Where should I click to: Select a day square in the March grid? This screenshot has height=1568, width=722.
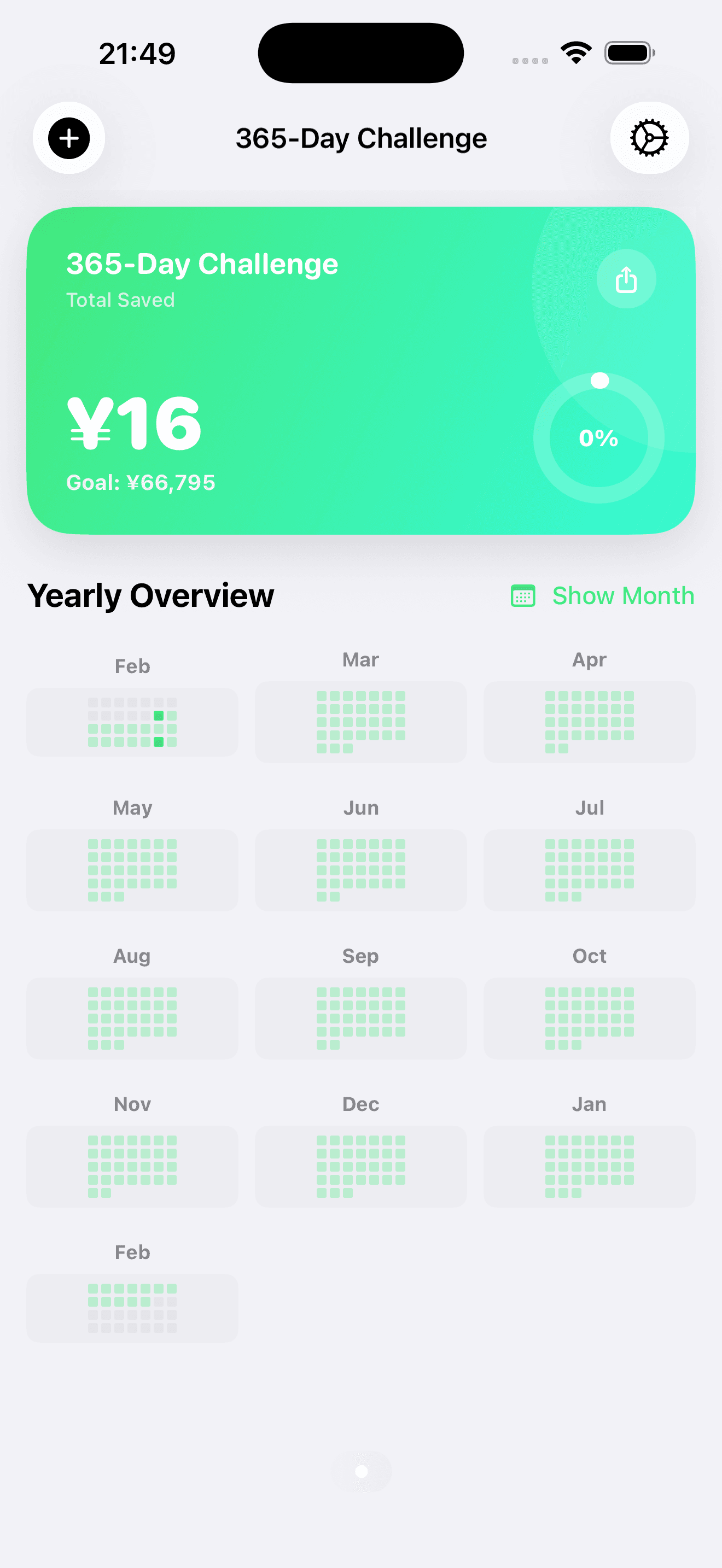click(x=360, y=721)
